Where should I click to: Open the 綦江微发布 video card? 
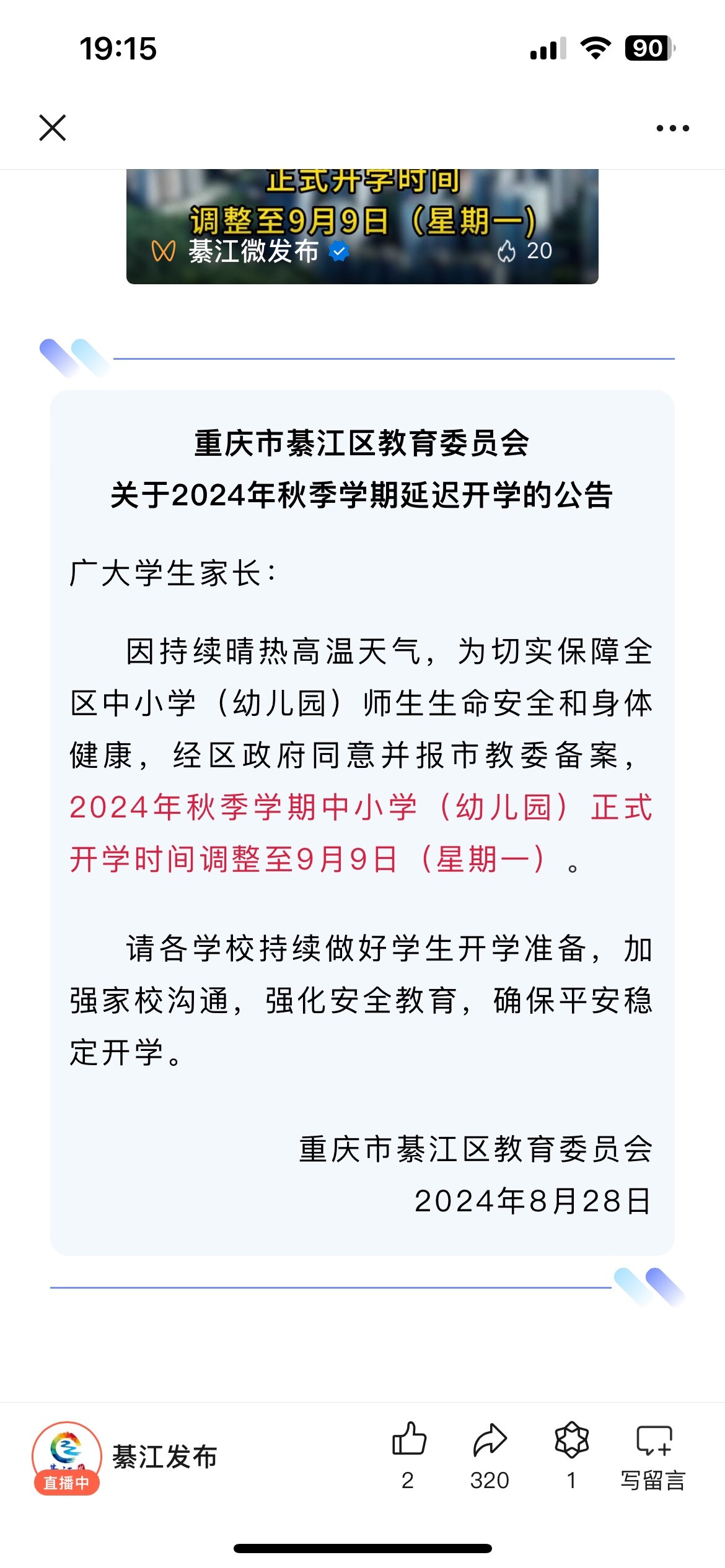pos(362,227)
